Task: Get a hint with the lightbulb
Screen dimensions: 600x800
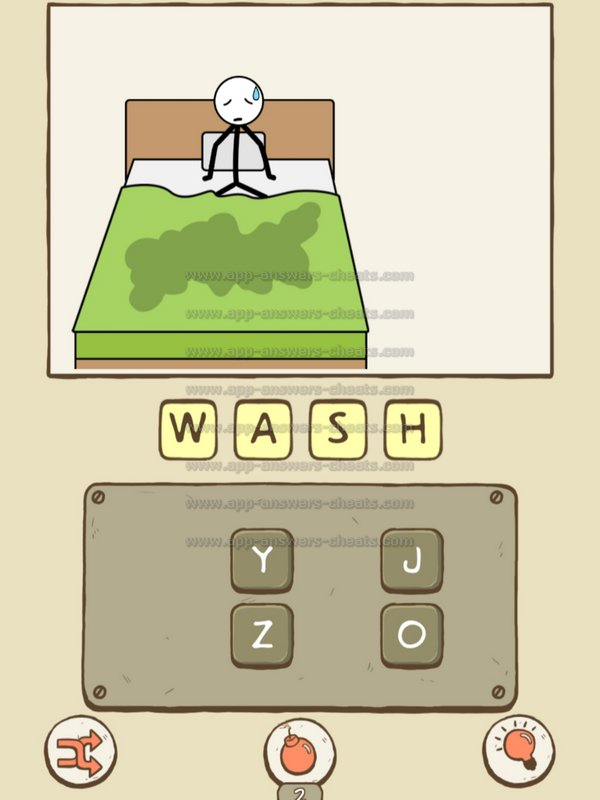Action: coord(519,750)
